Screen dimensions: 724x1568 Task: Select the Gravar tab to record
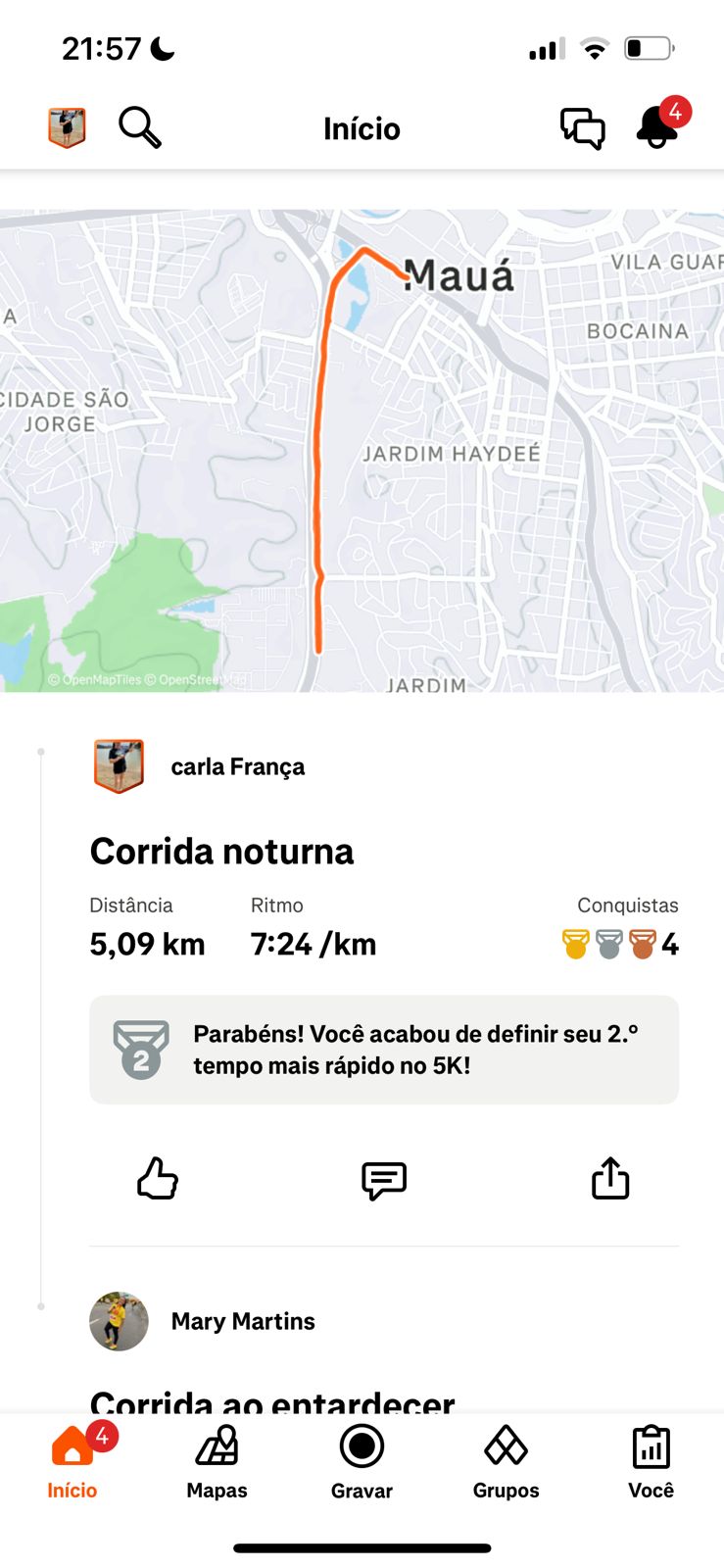click(x=362, y=1462)
